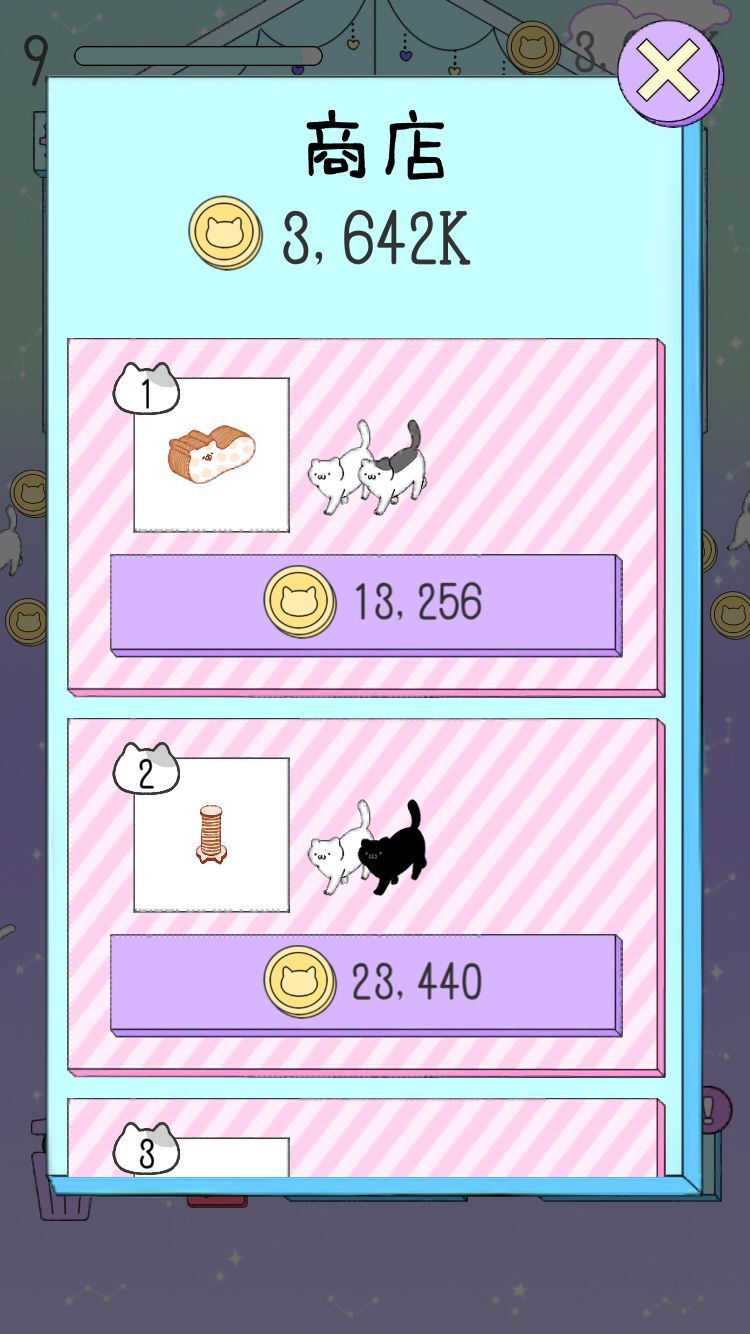Open the scratching post item thumbnail
The height and width of the screenshot is (1334, 750).
[211, 835]
